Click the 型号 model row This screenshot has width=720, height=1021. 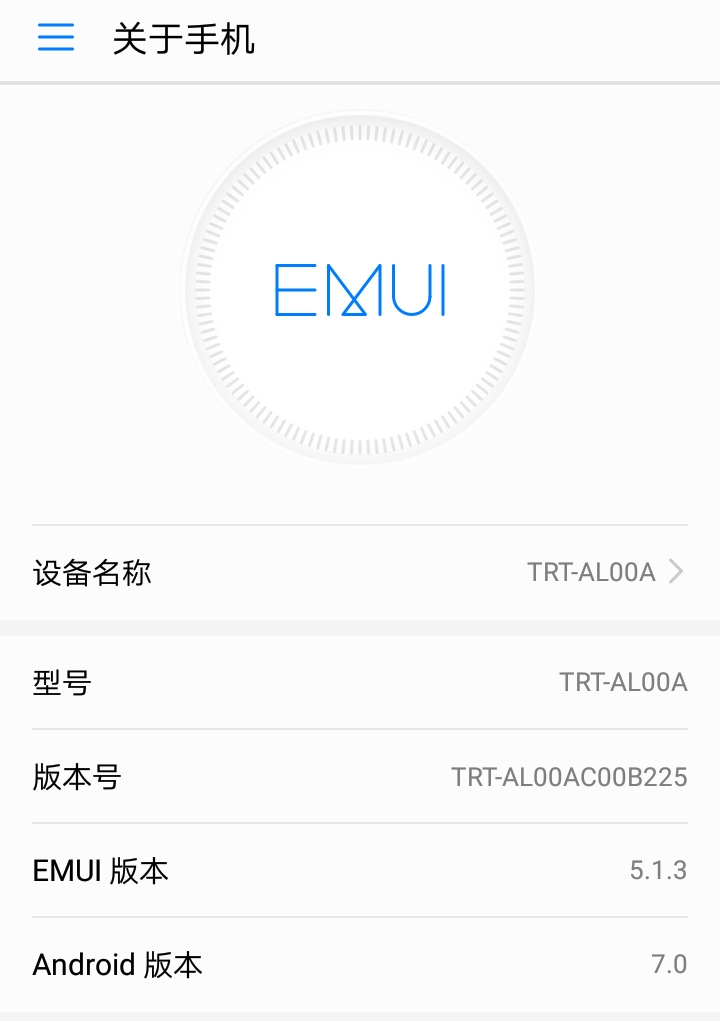360,682
